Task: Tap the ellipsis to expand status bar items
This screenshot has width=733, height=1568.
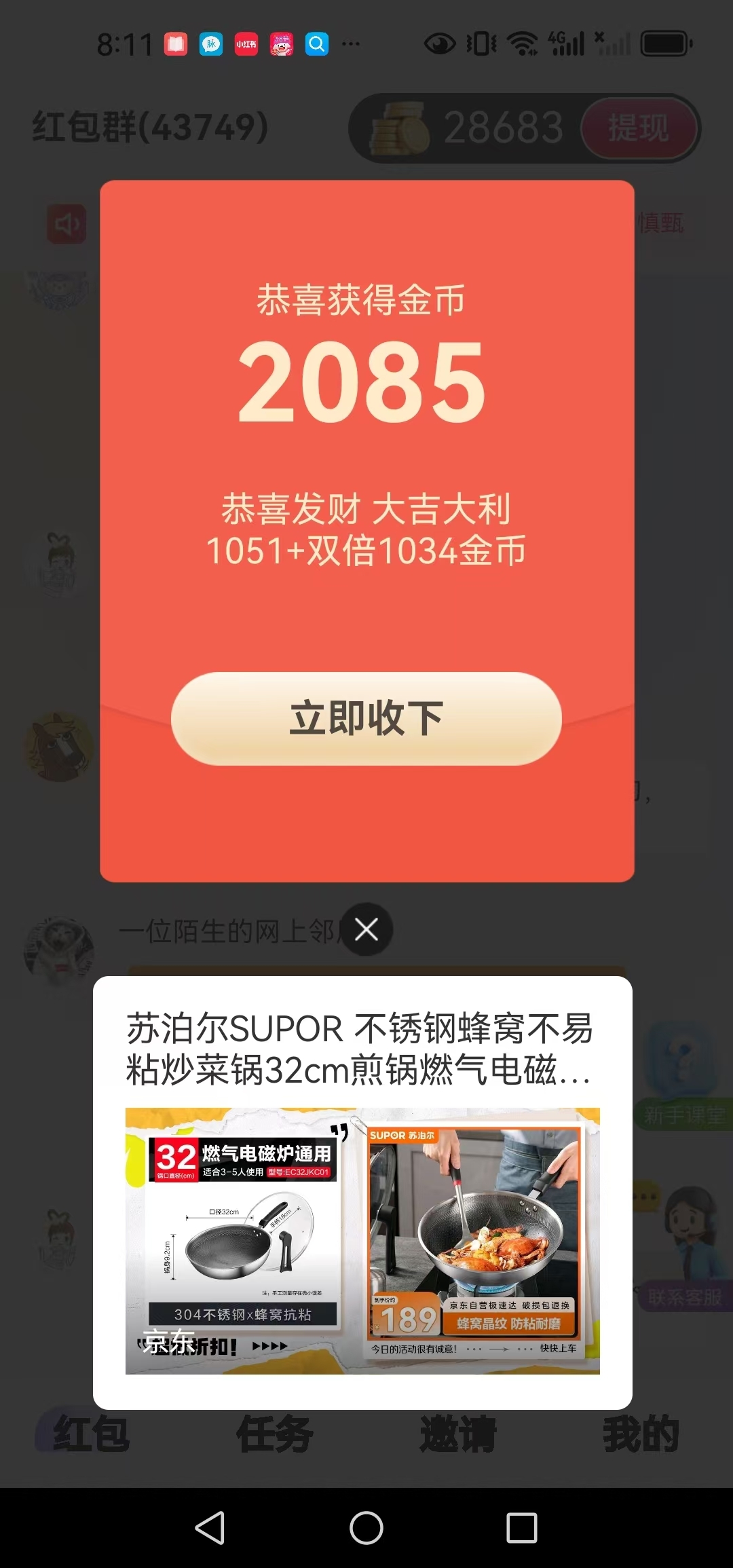Action: (352, 43)
